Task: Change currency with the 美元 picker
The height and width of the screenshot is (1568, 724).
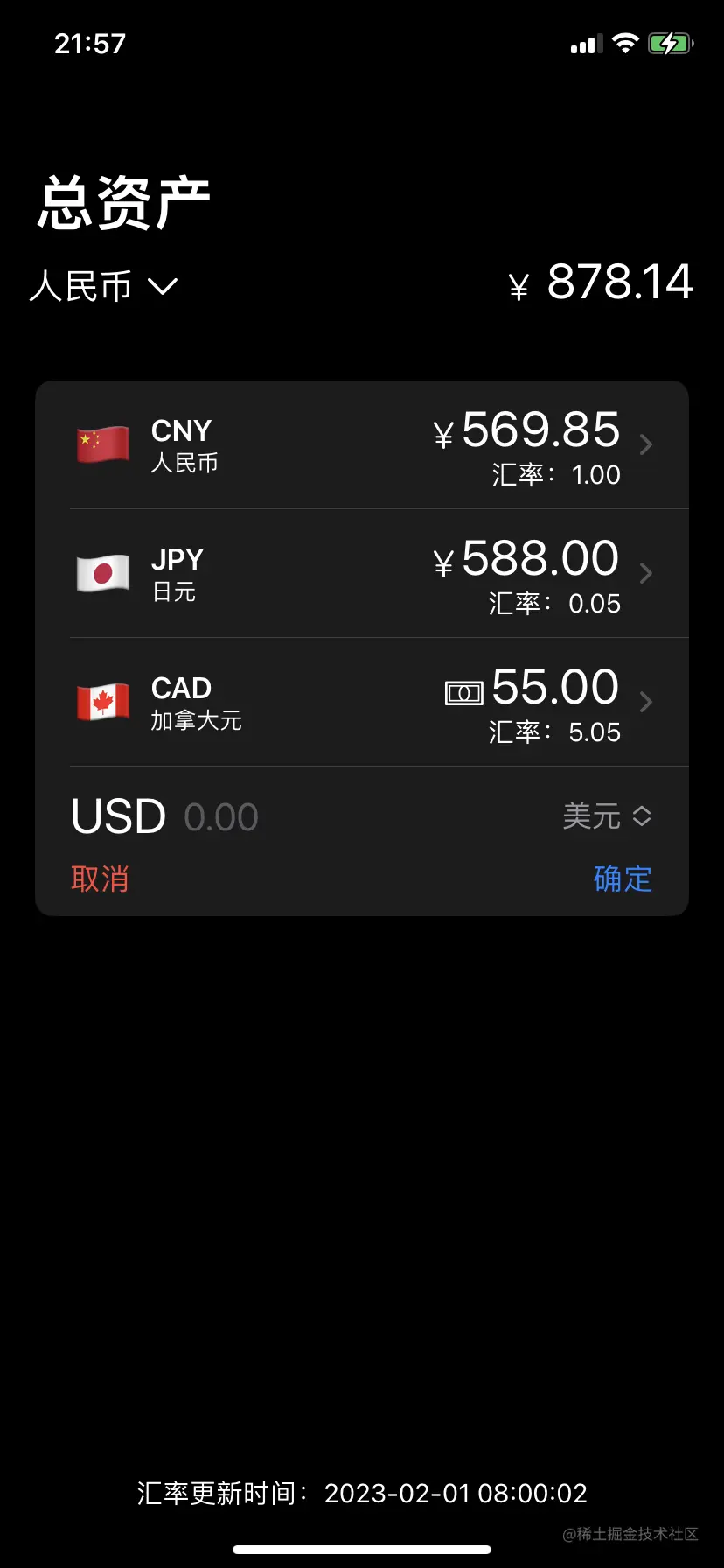Action: click(x=607, y=816)
